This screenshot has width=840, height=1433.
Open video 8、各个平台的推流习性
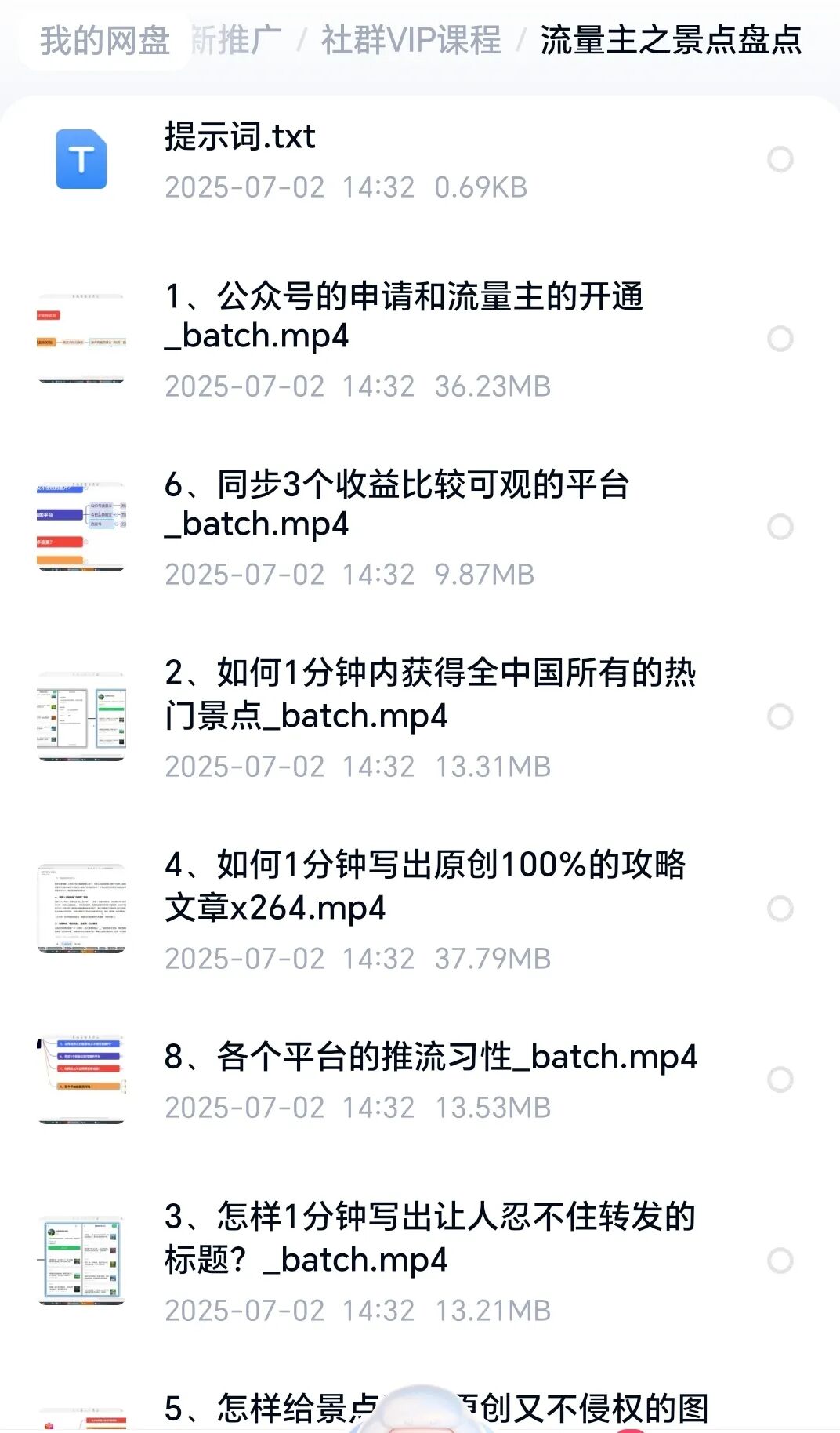(430, 1058)
